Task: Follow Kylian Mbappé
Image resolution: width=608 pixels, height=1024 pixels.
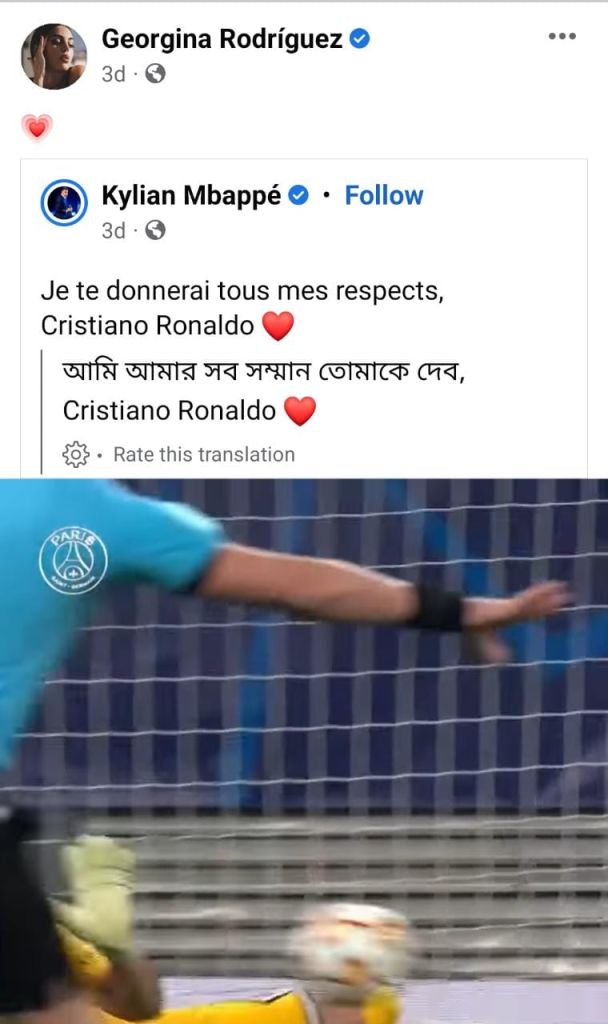Action: click(384, 195)
